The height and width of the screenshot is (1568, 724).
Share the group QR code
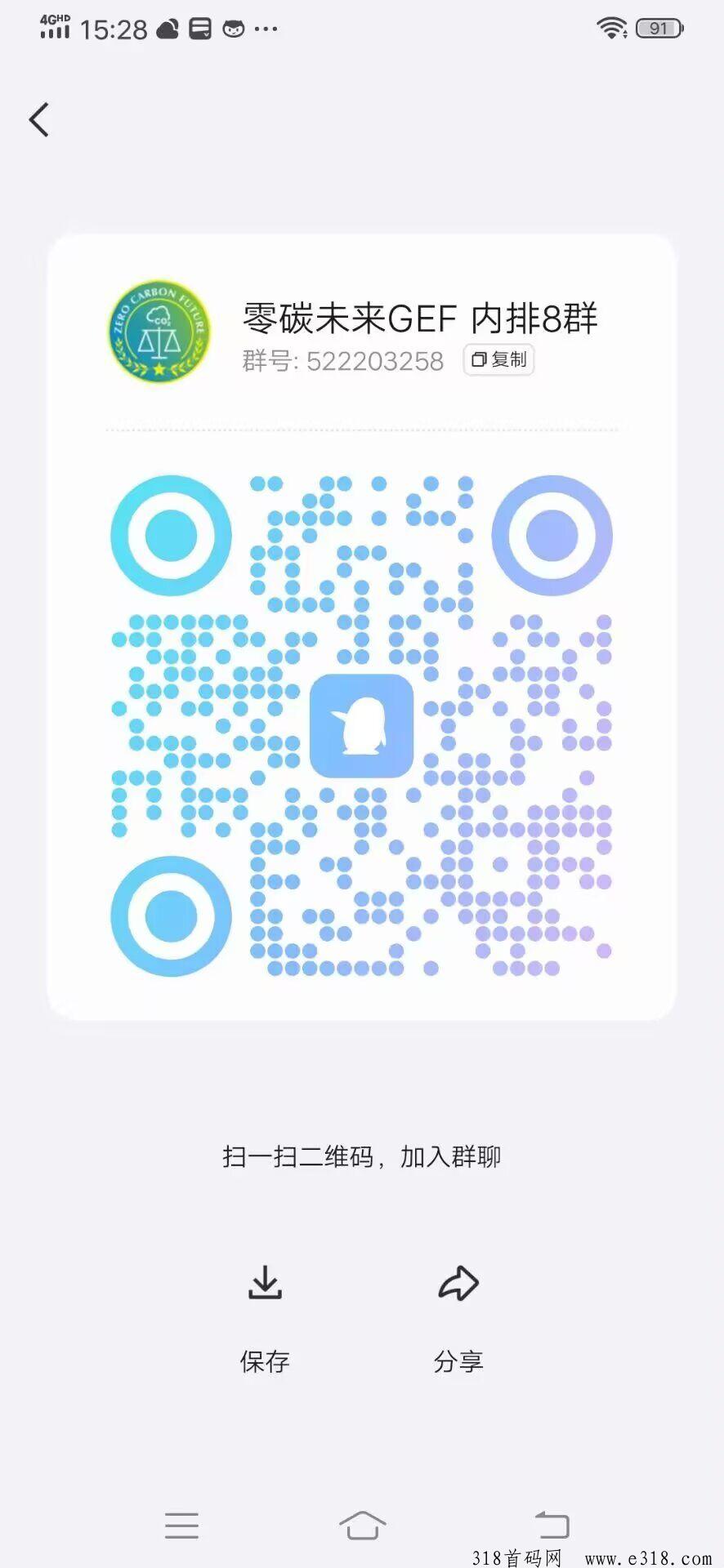pyautogui.click(x=458, y=1318)
